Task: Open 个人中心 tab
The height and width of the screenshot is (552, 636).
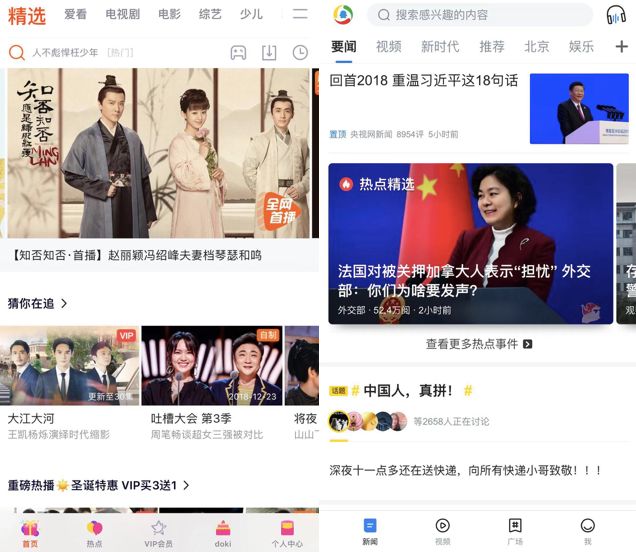Action: point(287,533)
